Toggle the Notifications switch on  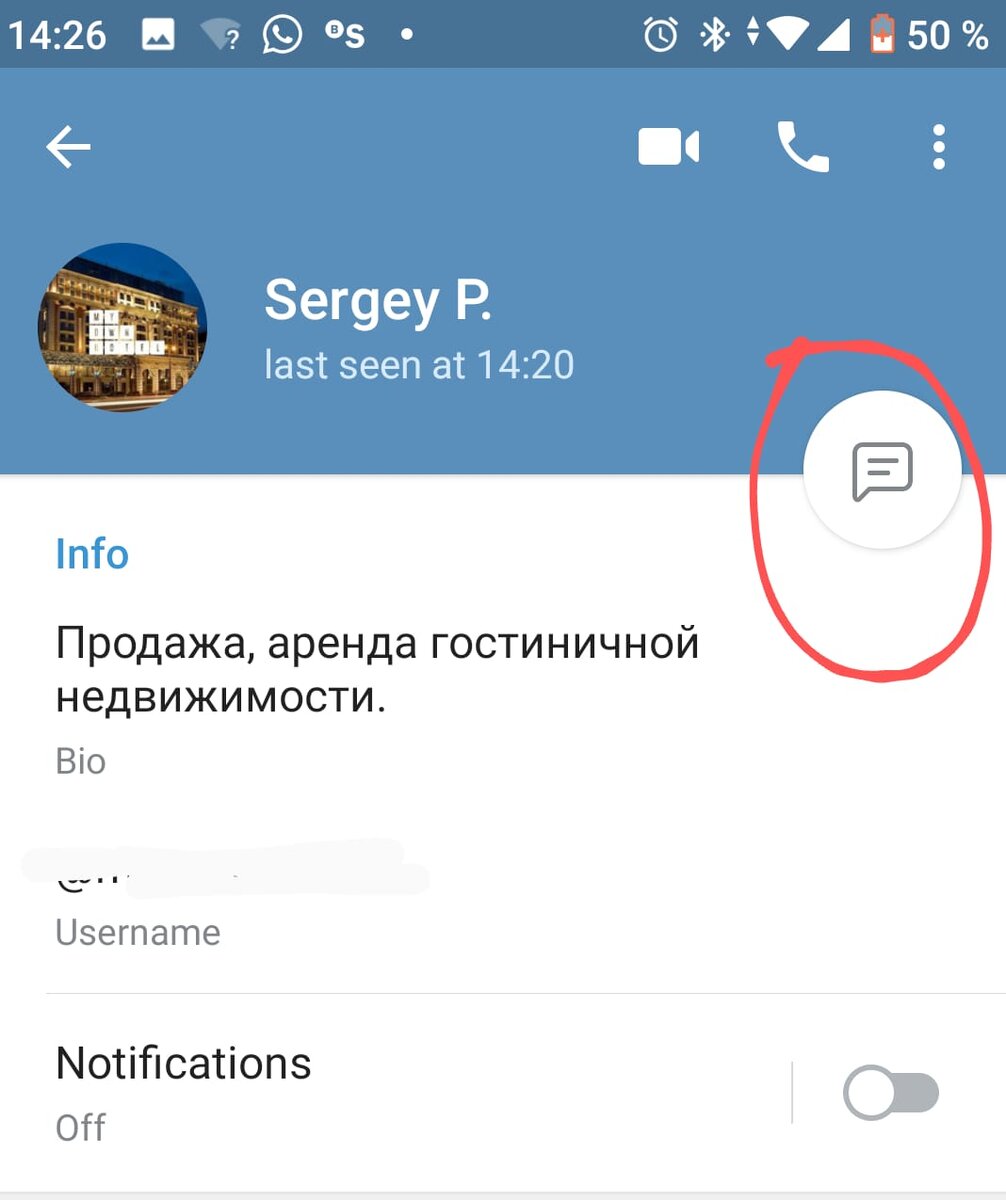890,1093
